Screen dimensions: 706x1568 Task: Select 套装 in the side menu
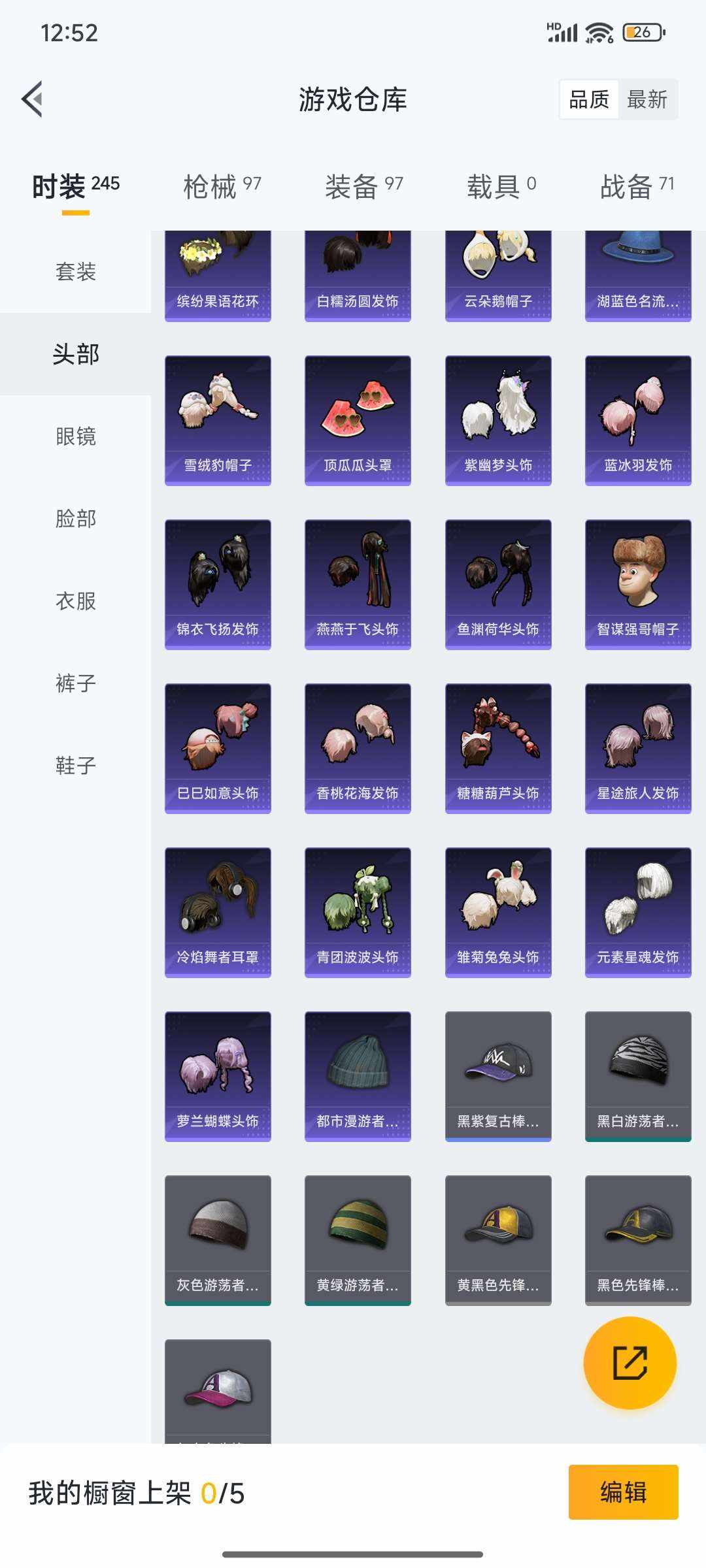coord(76,271)
